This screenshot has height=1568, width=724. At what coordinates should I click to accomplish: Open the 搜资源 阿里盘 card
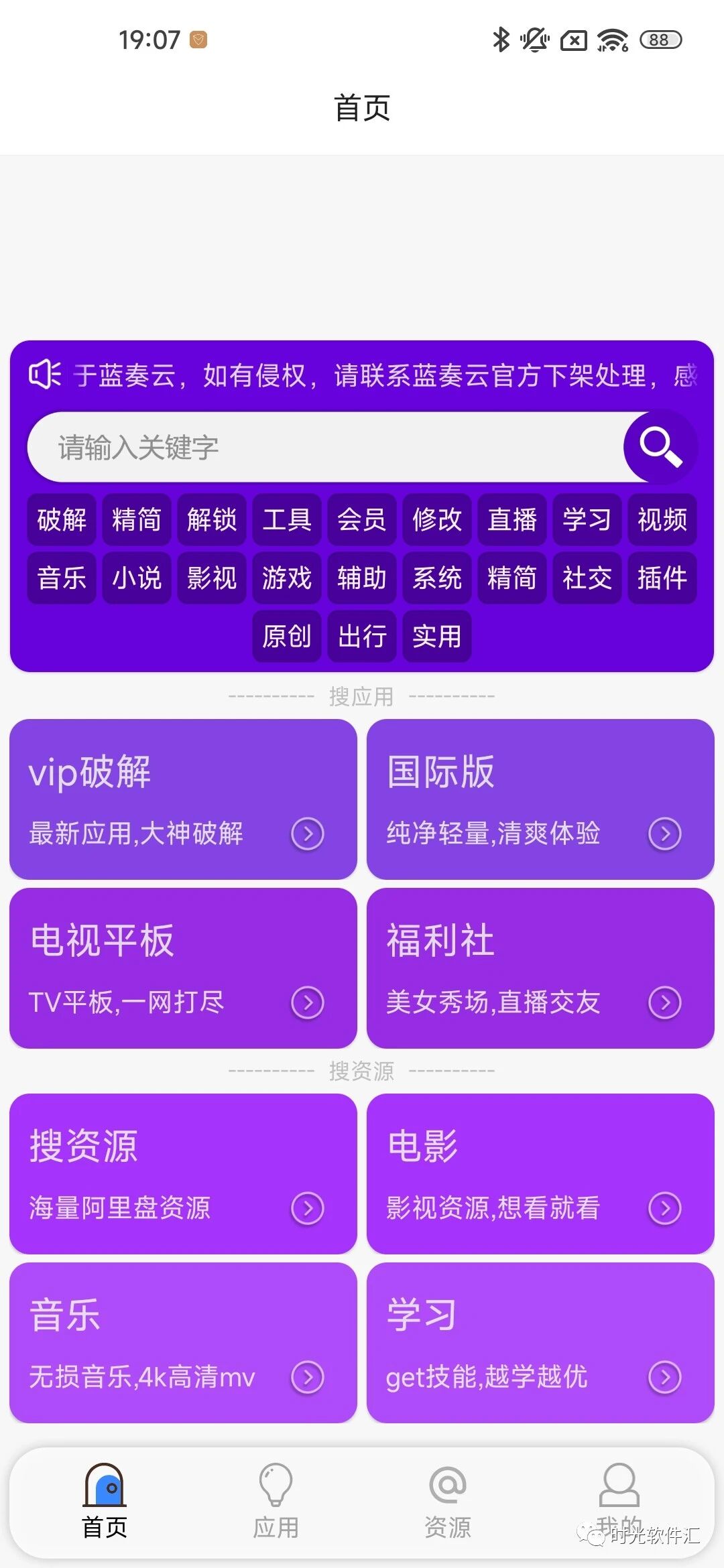point(183,1174)
